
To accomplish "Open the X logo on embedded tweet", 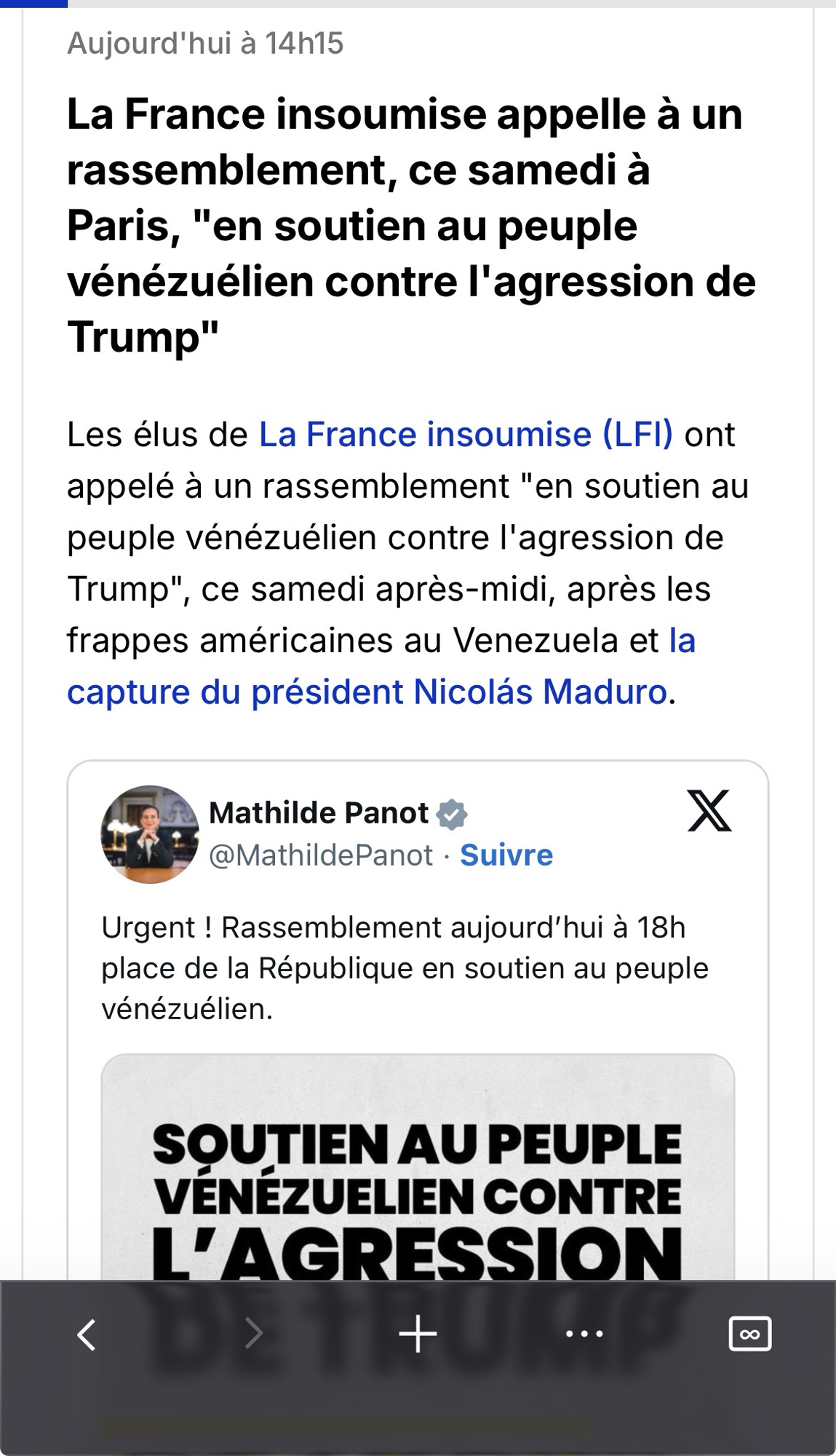I will click(709, 811).
